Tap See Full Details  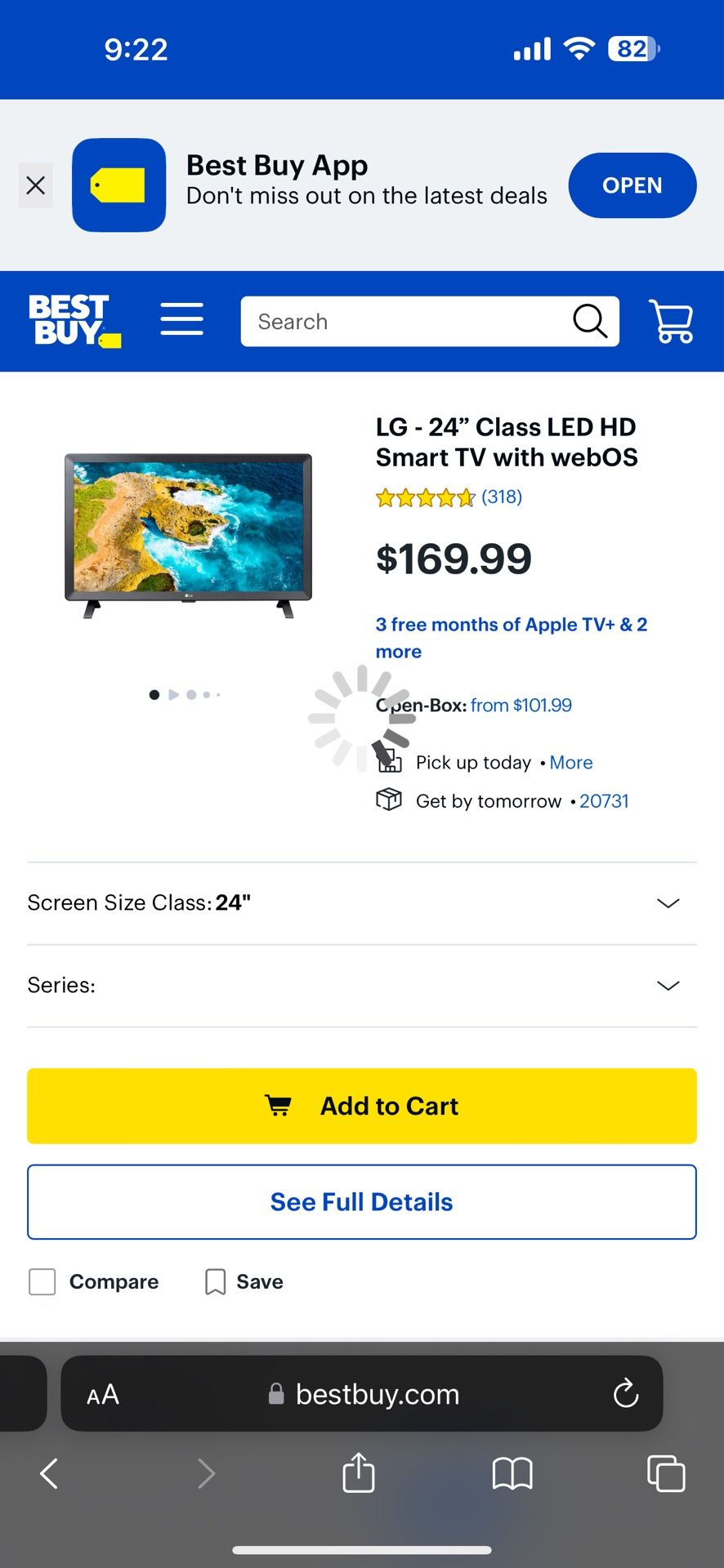coord(362,1202)
